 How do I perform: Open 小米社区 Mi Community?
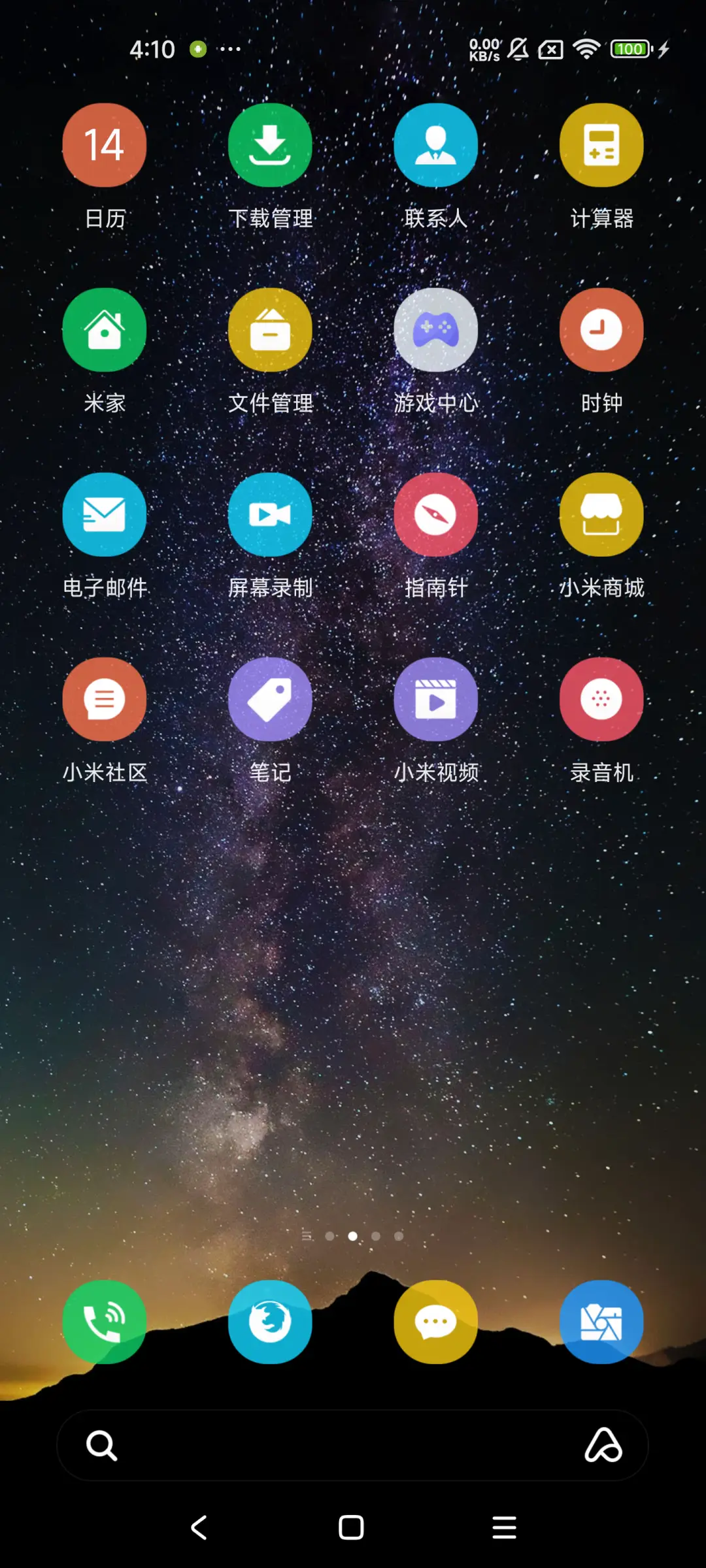coord(105,699)
